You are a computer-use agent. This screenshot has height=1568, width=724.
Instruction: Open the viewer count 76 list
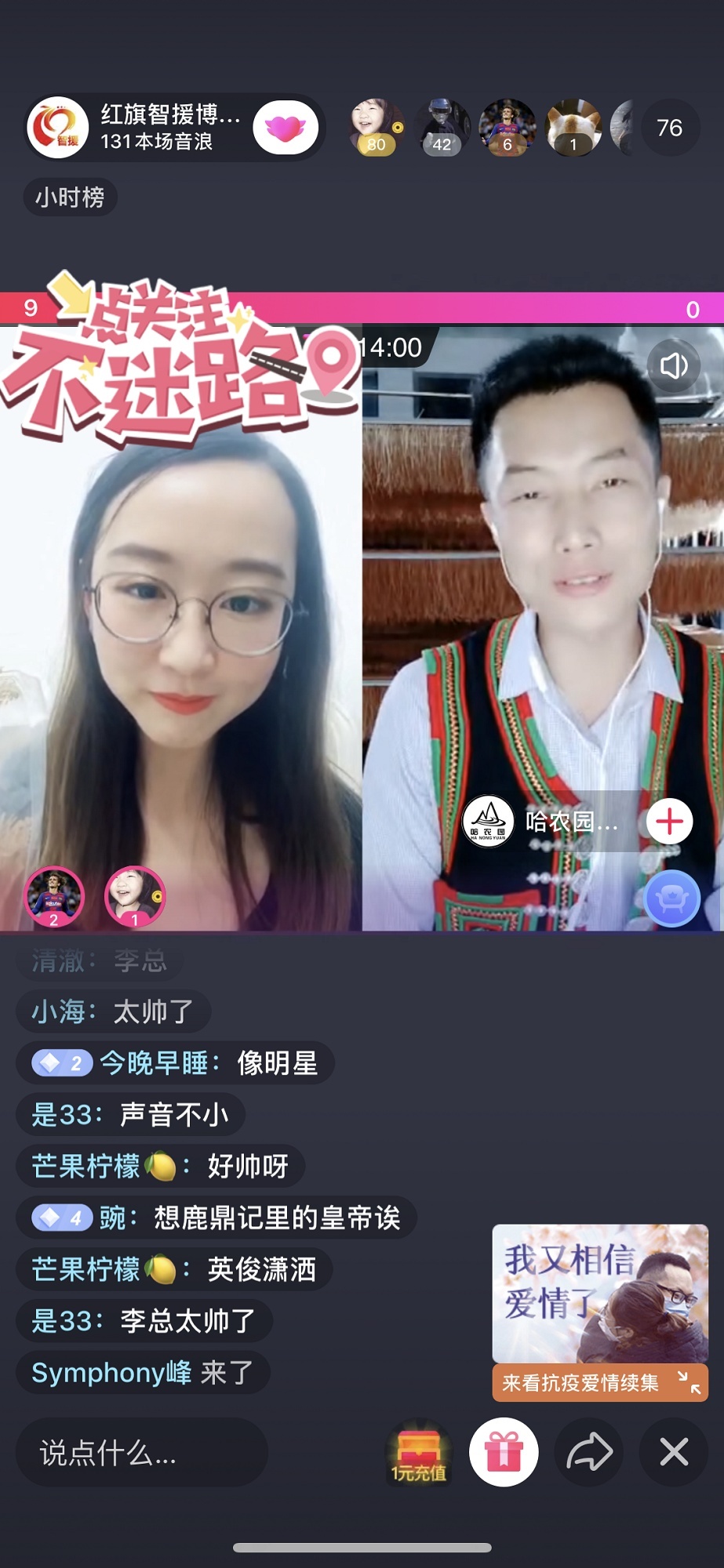click(669, 128)
